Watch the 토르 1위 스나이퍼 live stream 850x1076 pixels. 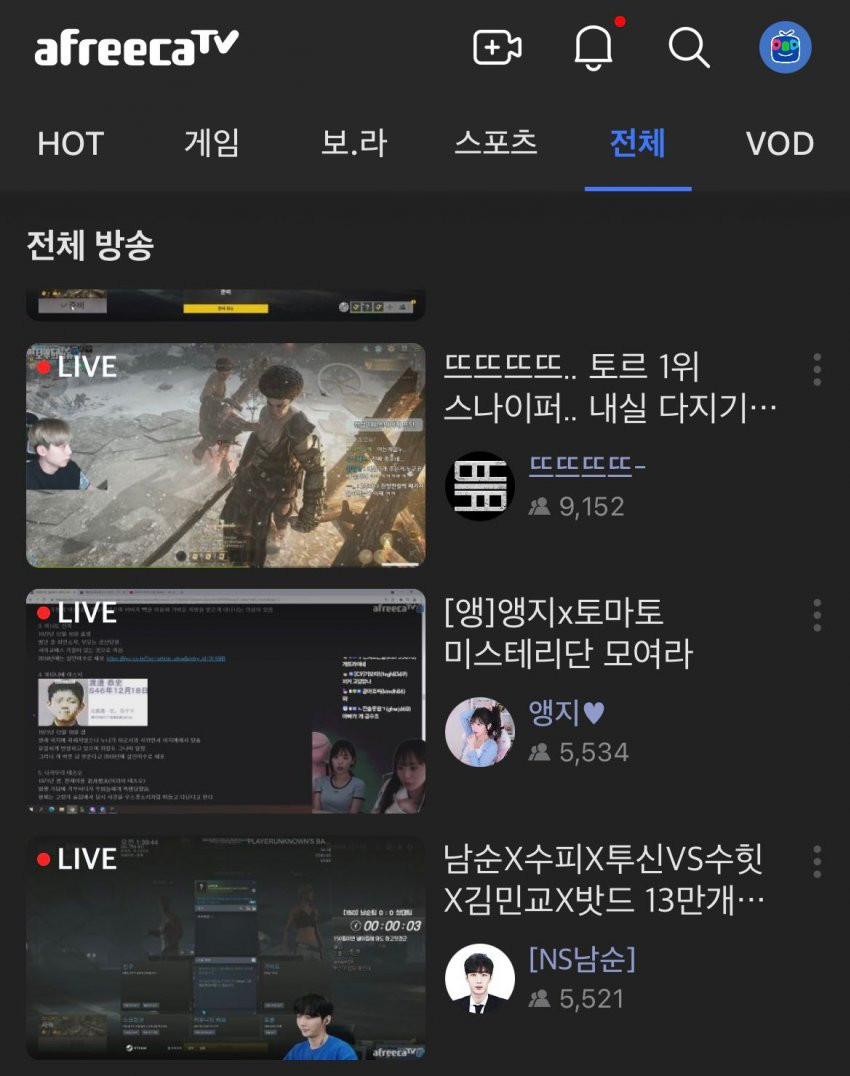pyautogui.click(x=226, y=456)
